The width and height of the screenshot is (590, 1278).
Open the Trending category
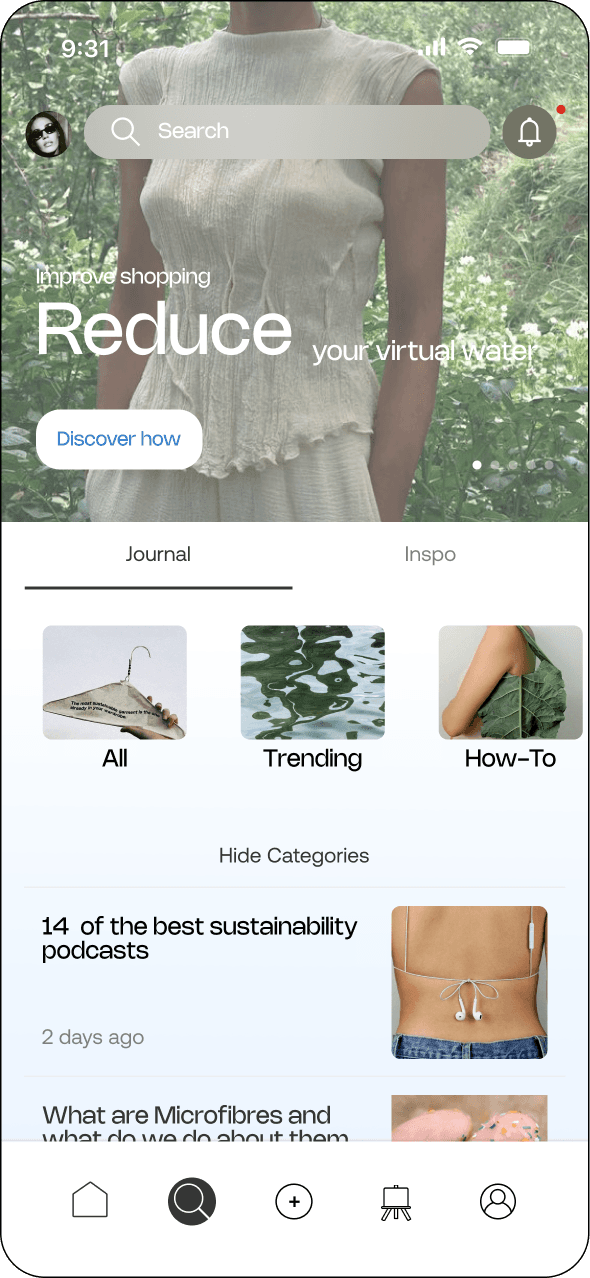(x=313, y=698)
